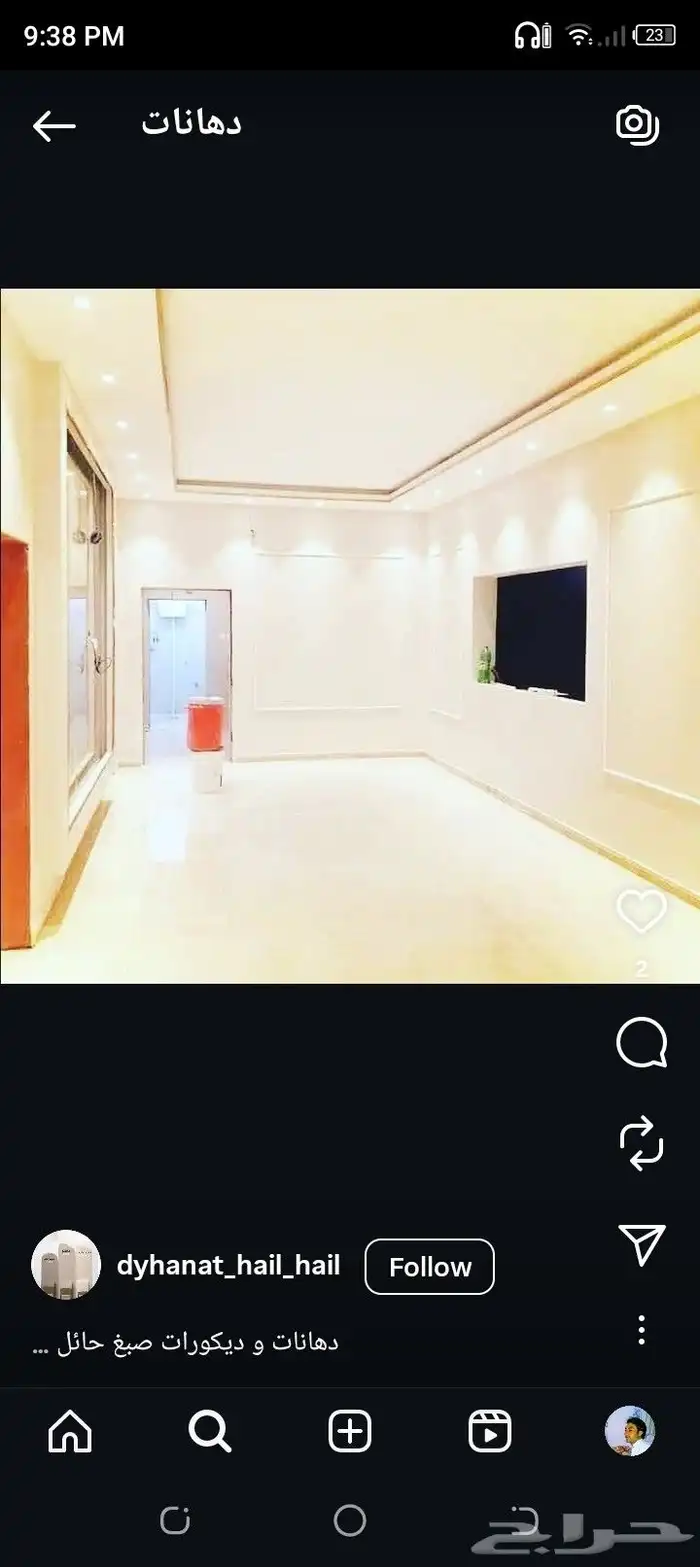The width and height of the screenshot is (700, 1567).
Task: Open my profile tab
Action: click(630, 1431)
